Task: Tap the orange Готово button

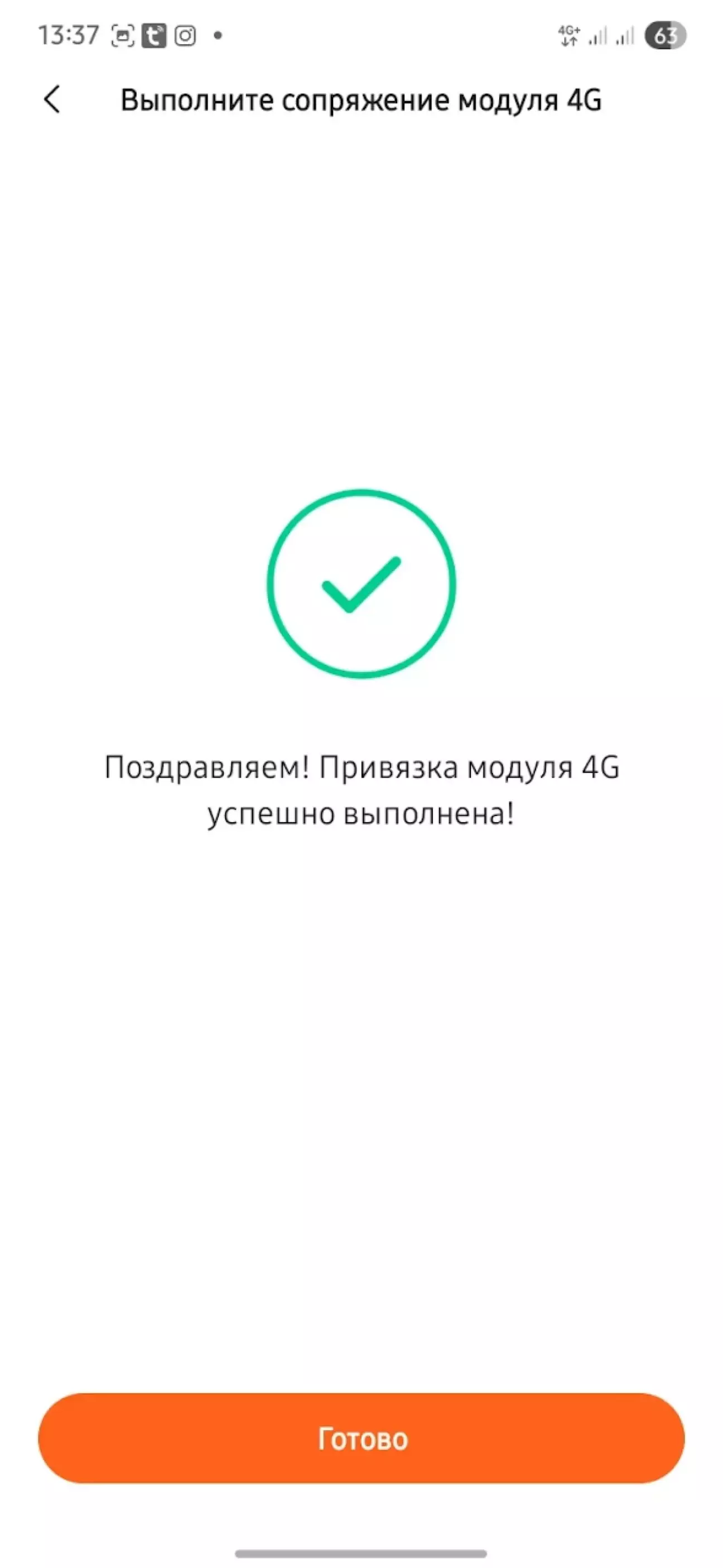Action: tap(361, 1439)
